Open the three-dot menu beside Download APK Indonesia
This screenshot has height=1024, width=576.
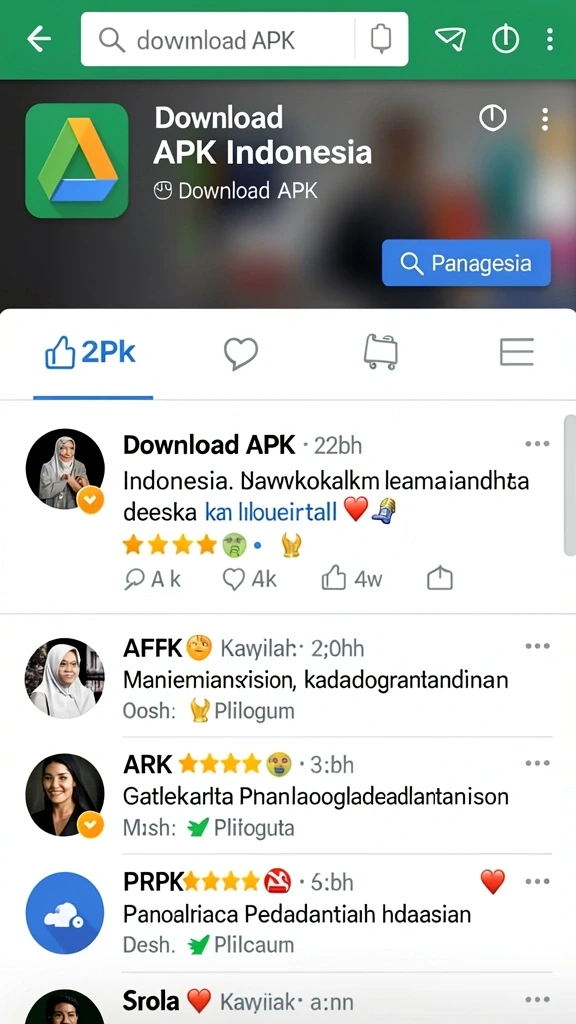545,120
